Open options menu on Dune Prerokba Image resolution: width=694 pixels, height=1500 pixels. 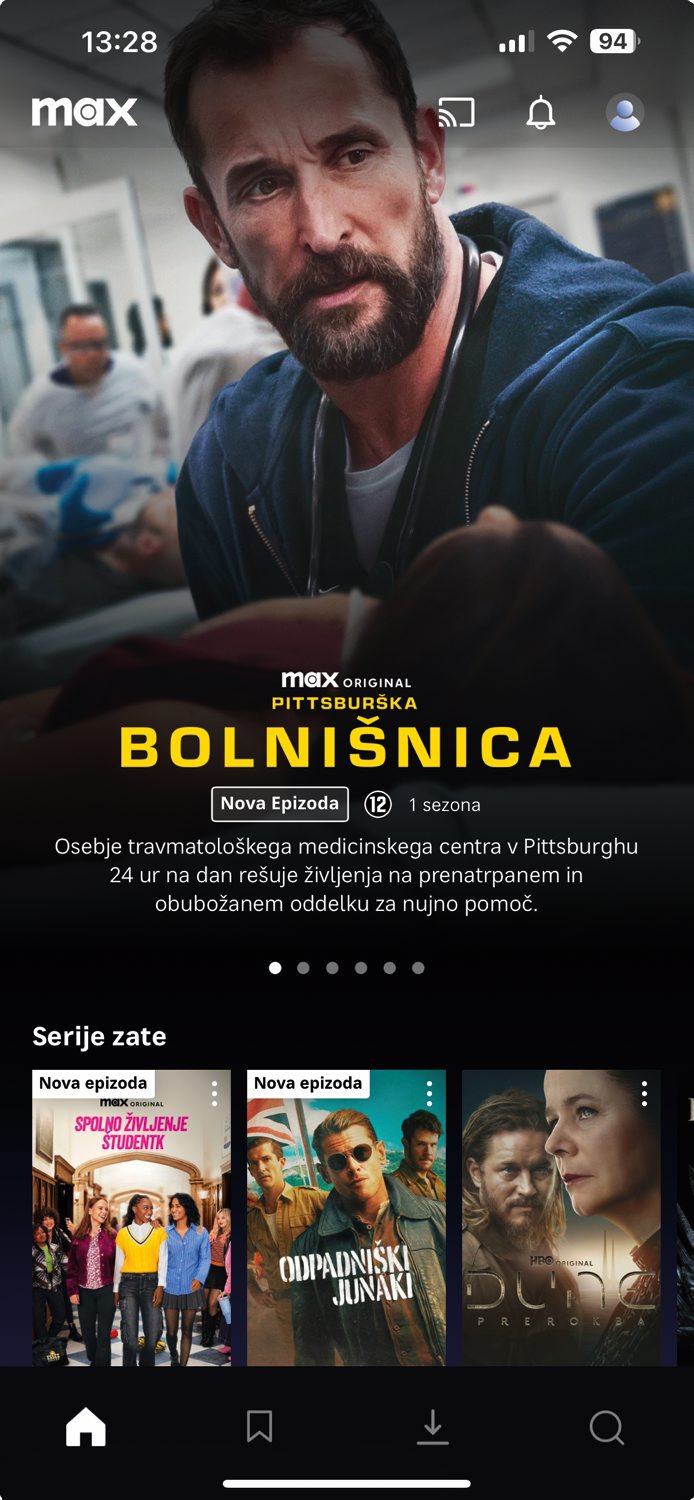(644, 1093)
